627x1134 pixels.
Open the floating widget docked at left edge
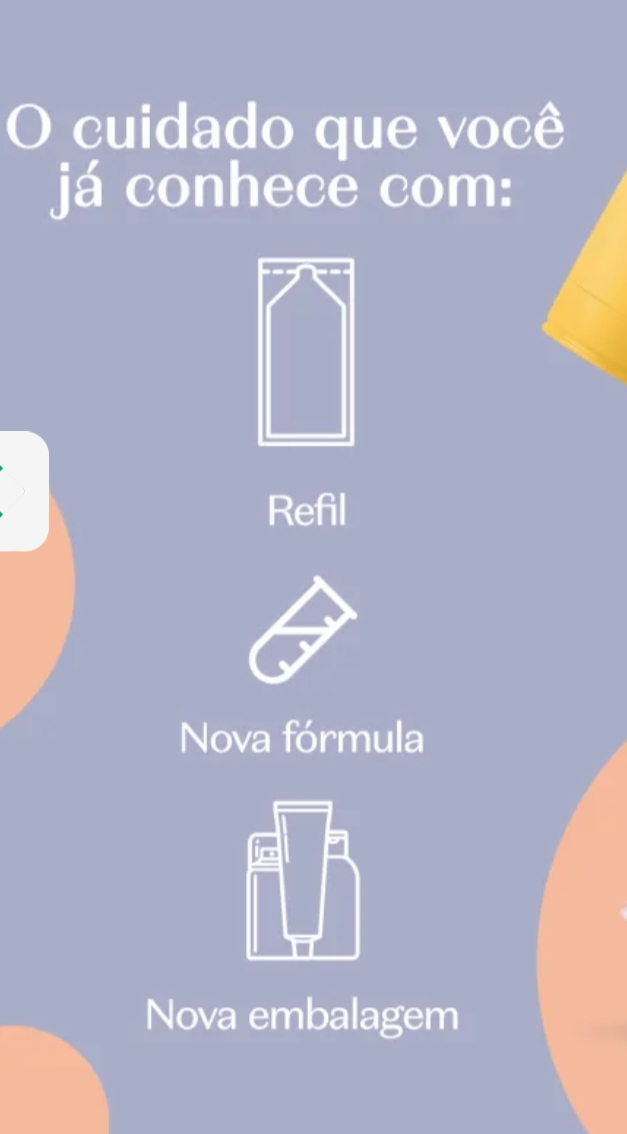(x=23, y=491)
